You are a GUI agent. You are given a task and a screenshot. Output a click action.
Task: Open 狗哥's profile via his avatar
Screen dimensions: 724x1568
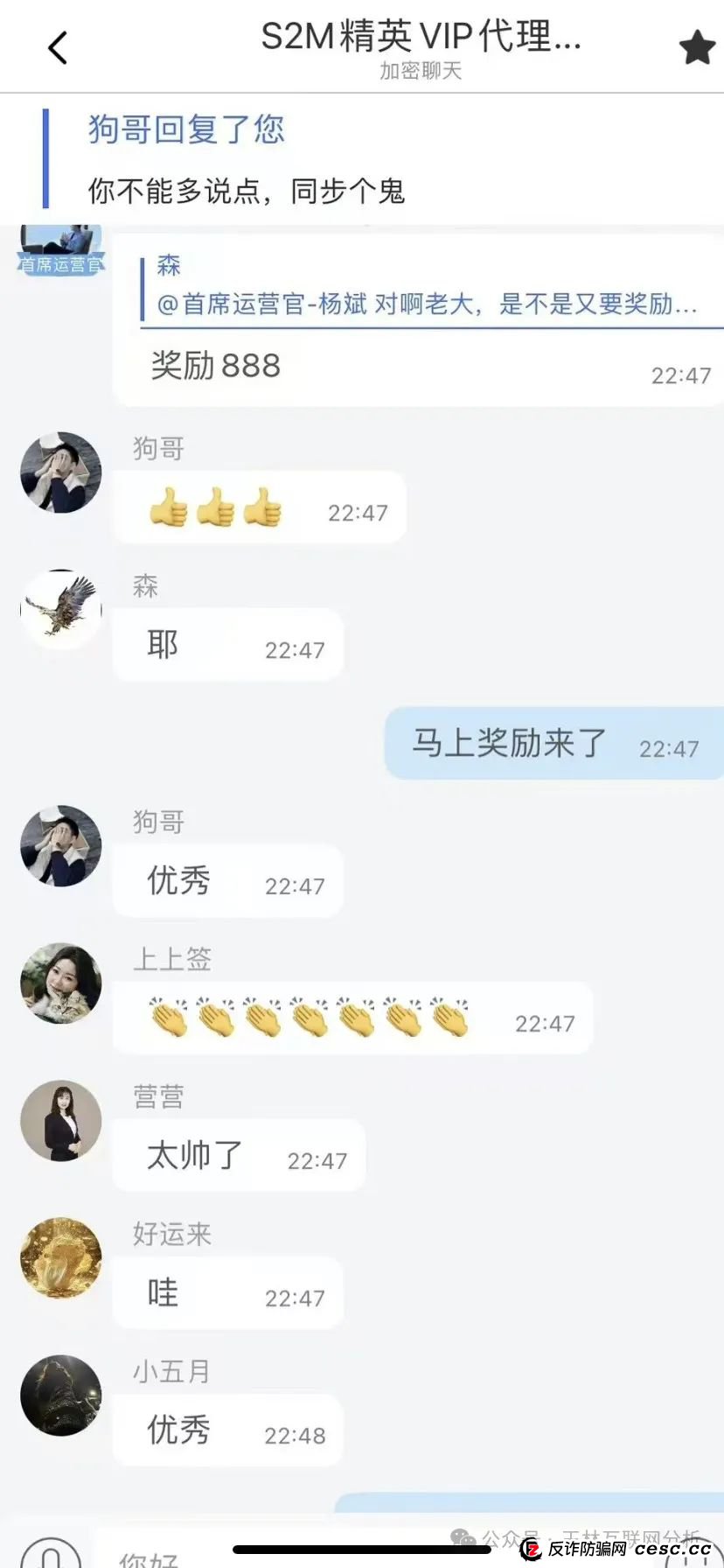coord(60,472)
